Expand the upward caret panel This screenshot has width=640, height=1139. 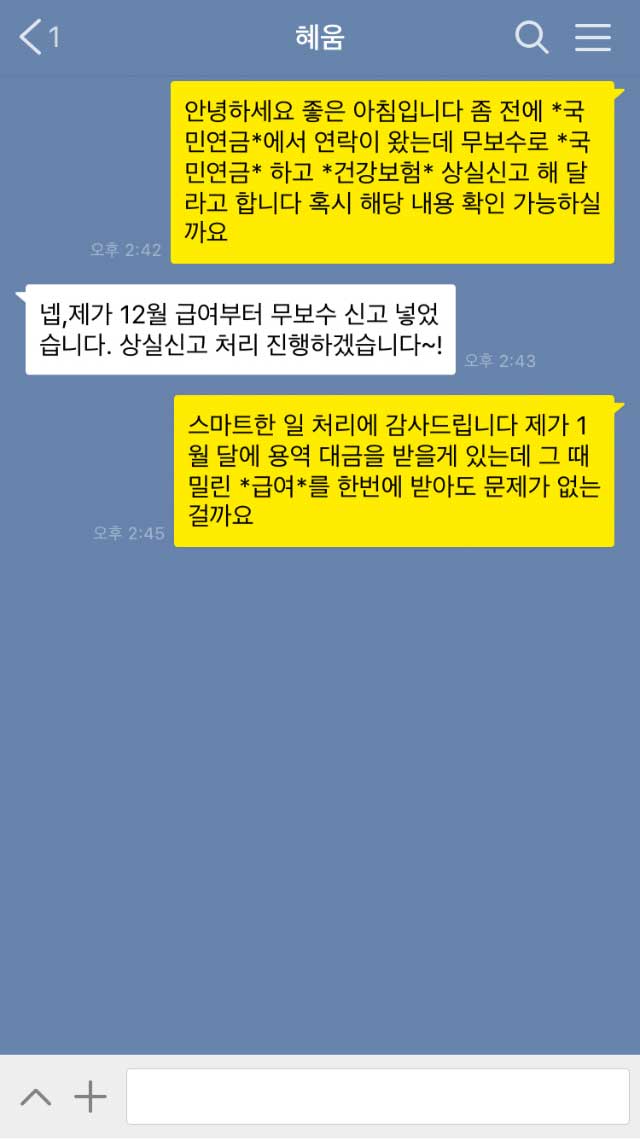(x=36, y=1097)
